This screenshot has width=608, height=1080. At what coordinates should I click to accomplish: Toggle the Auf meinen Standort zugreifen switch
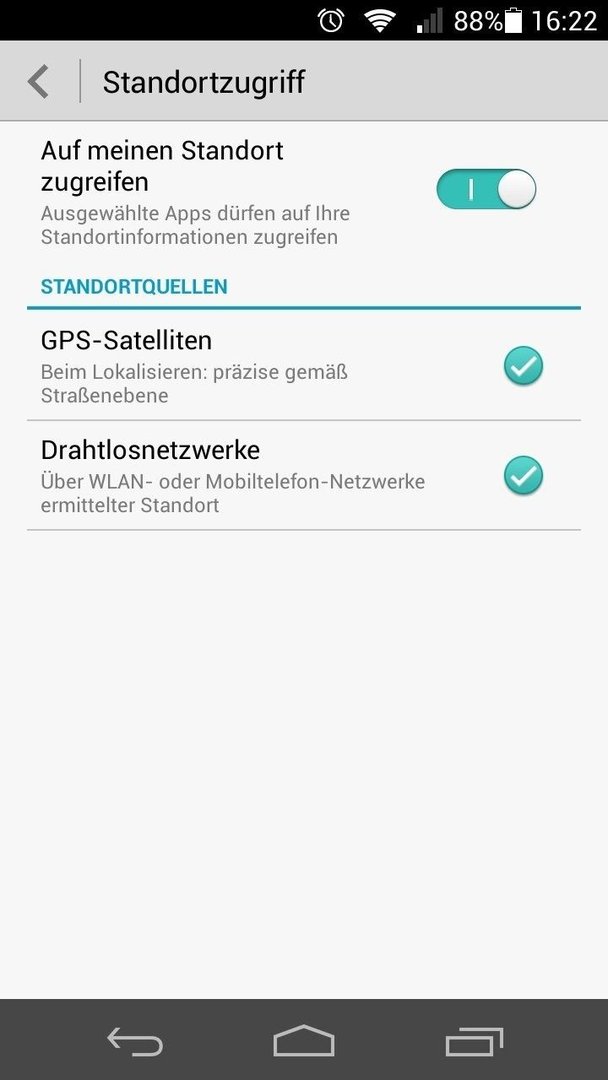point(486,189)
